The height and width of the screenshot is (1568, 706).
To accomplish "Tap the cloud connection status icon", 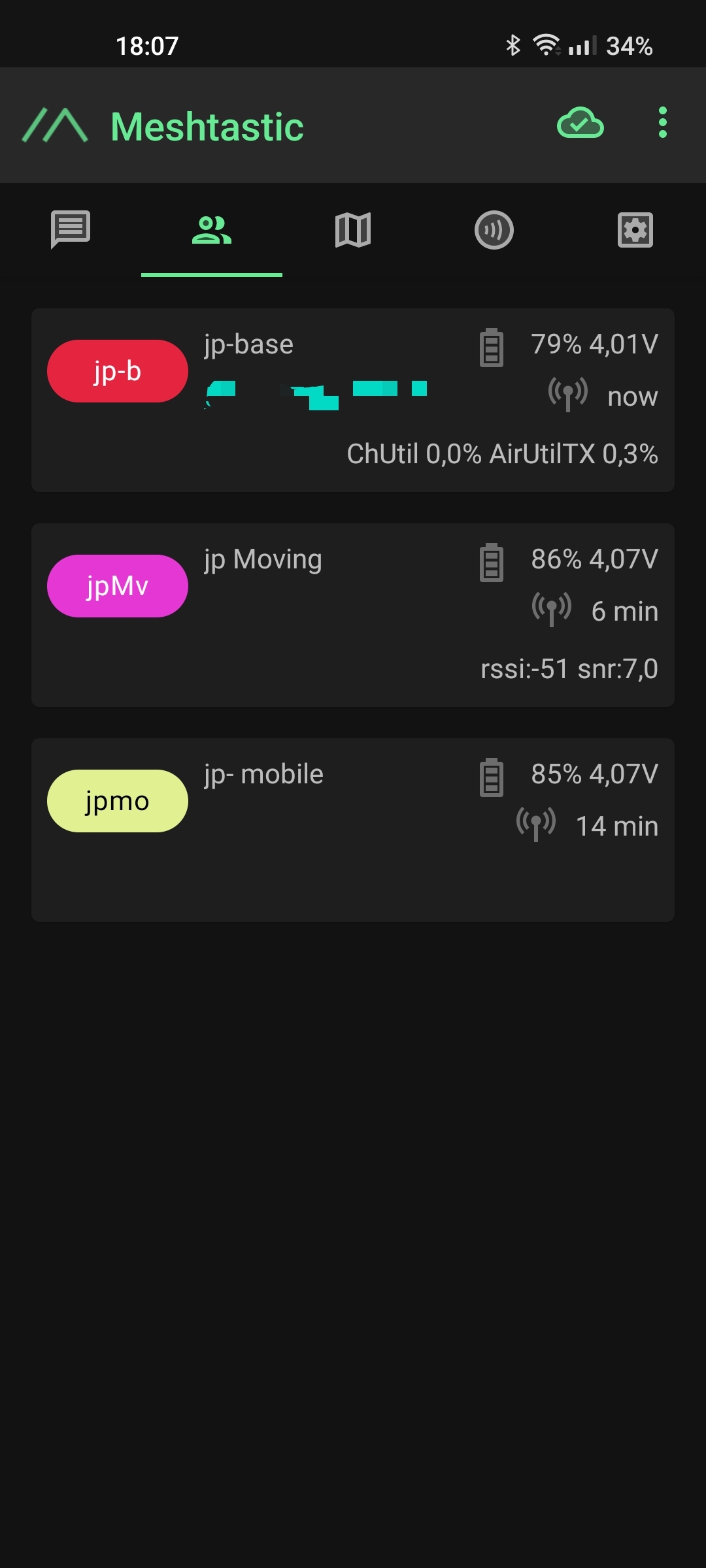I will 580,123.
